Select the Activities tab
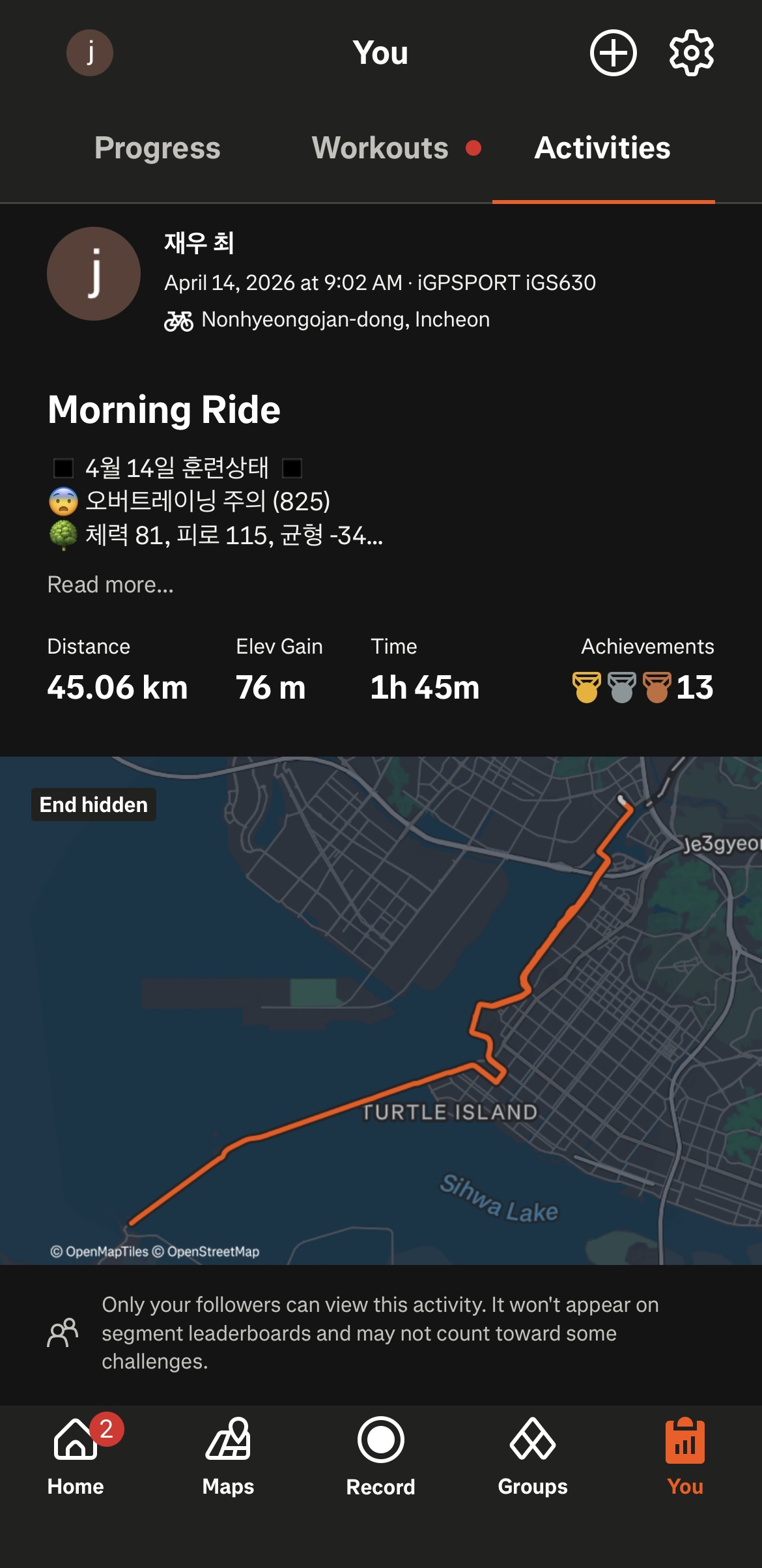Viewport: 762px width, 1568px height. 602,148
